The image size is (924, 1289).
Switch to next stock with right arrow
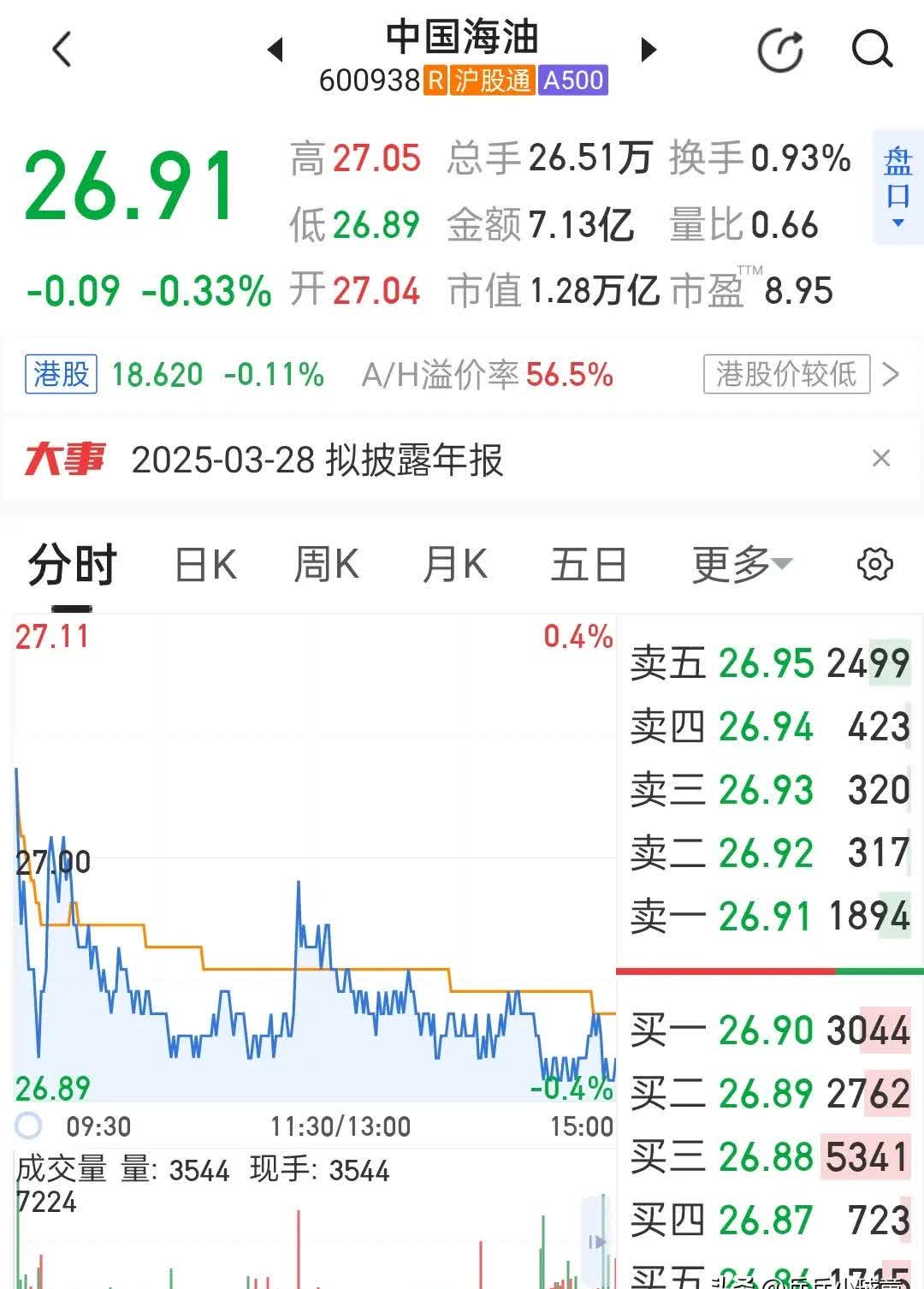(x=648, y=49)
